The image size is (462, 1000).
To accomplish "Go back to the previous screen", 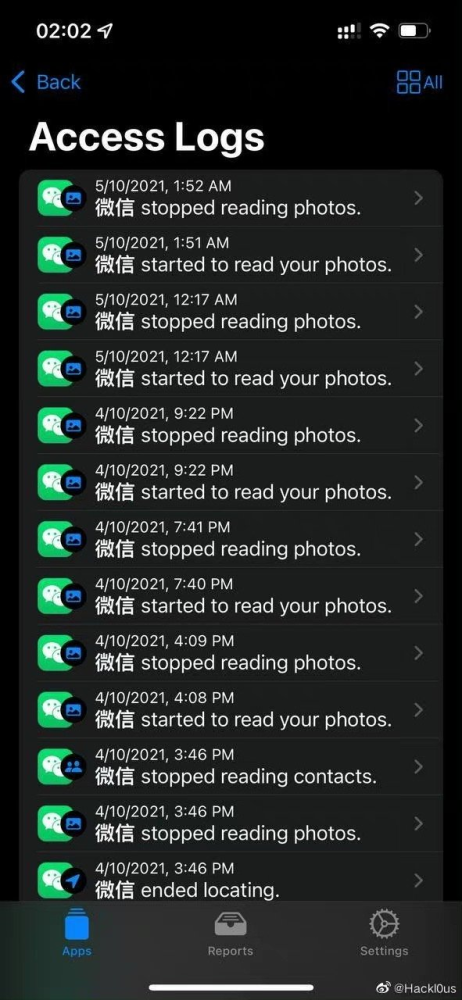I will pos(46,82).
